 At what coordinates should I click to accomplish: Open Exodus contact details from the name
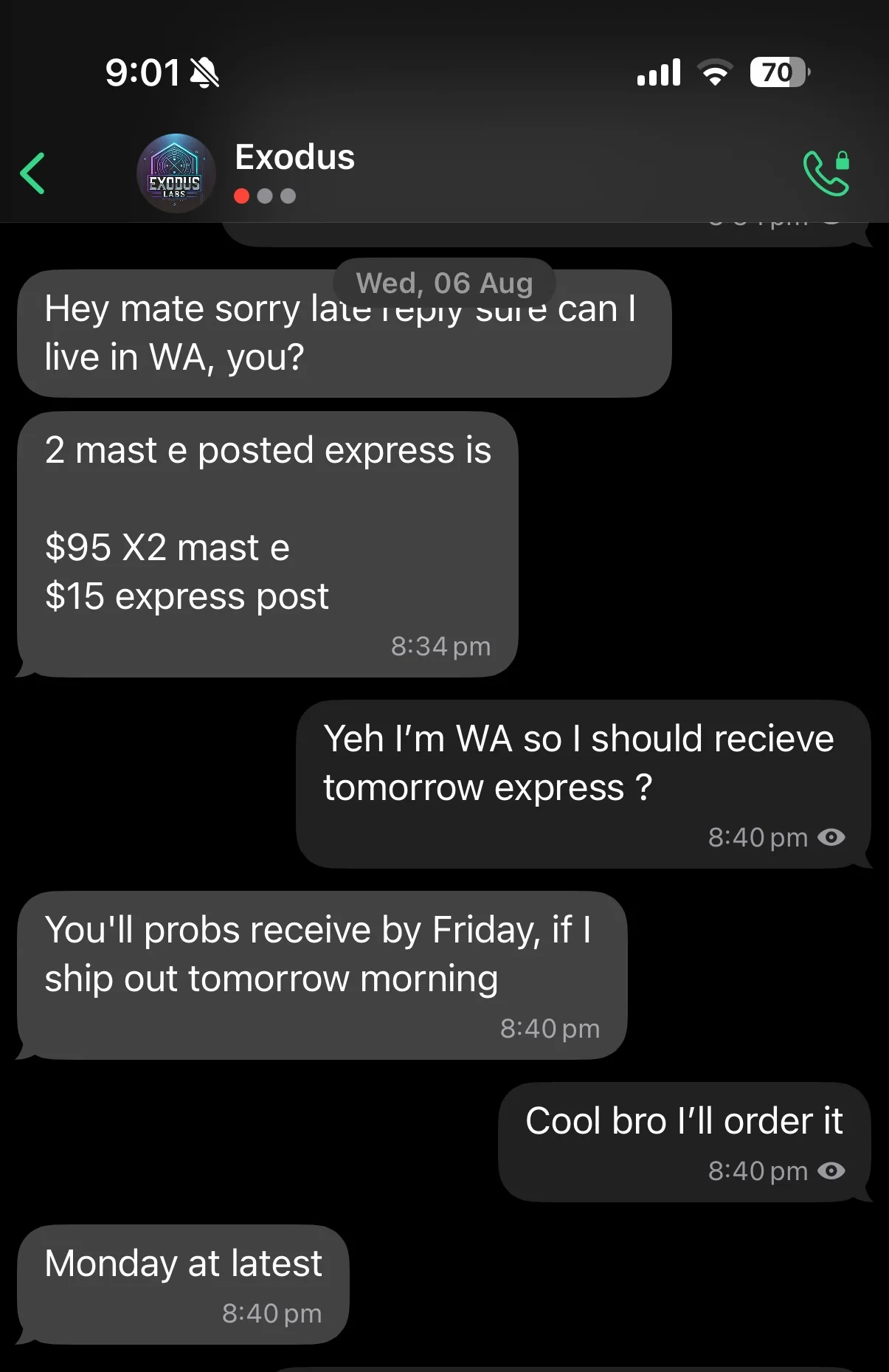coord(294,158)
